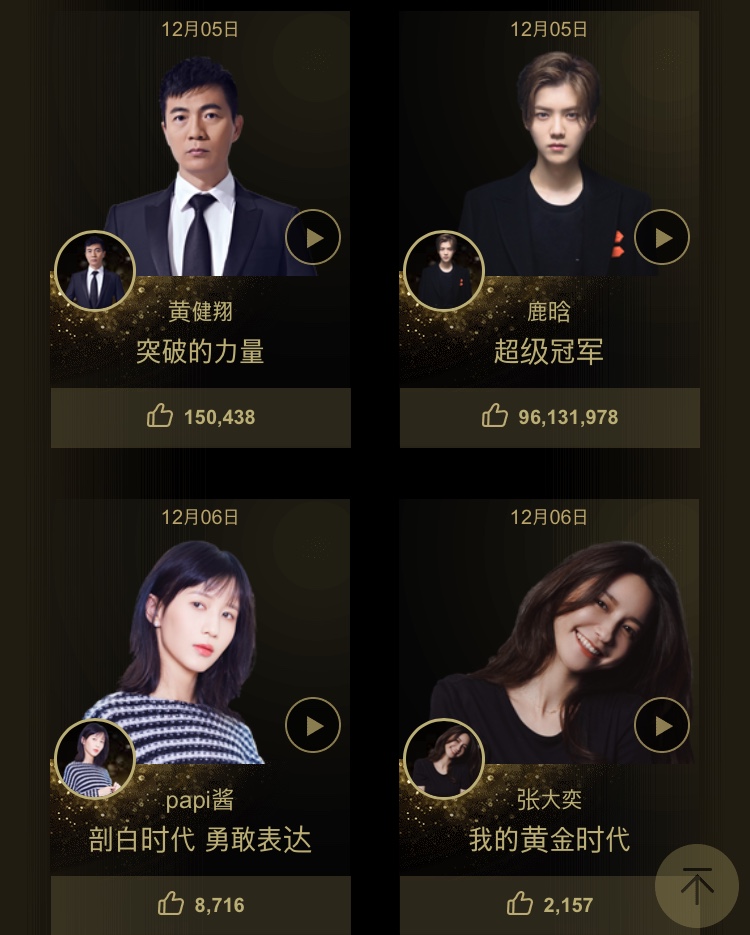The image size is (750, 935).
Task: Open 黄健翔's round avatar
Action: [95, 271]
